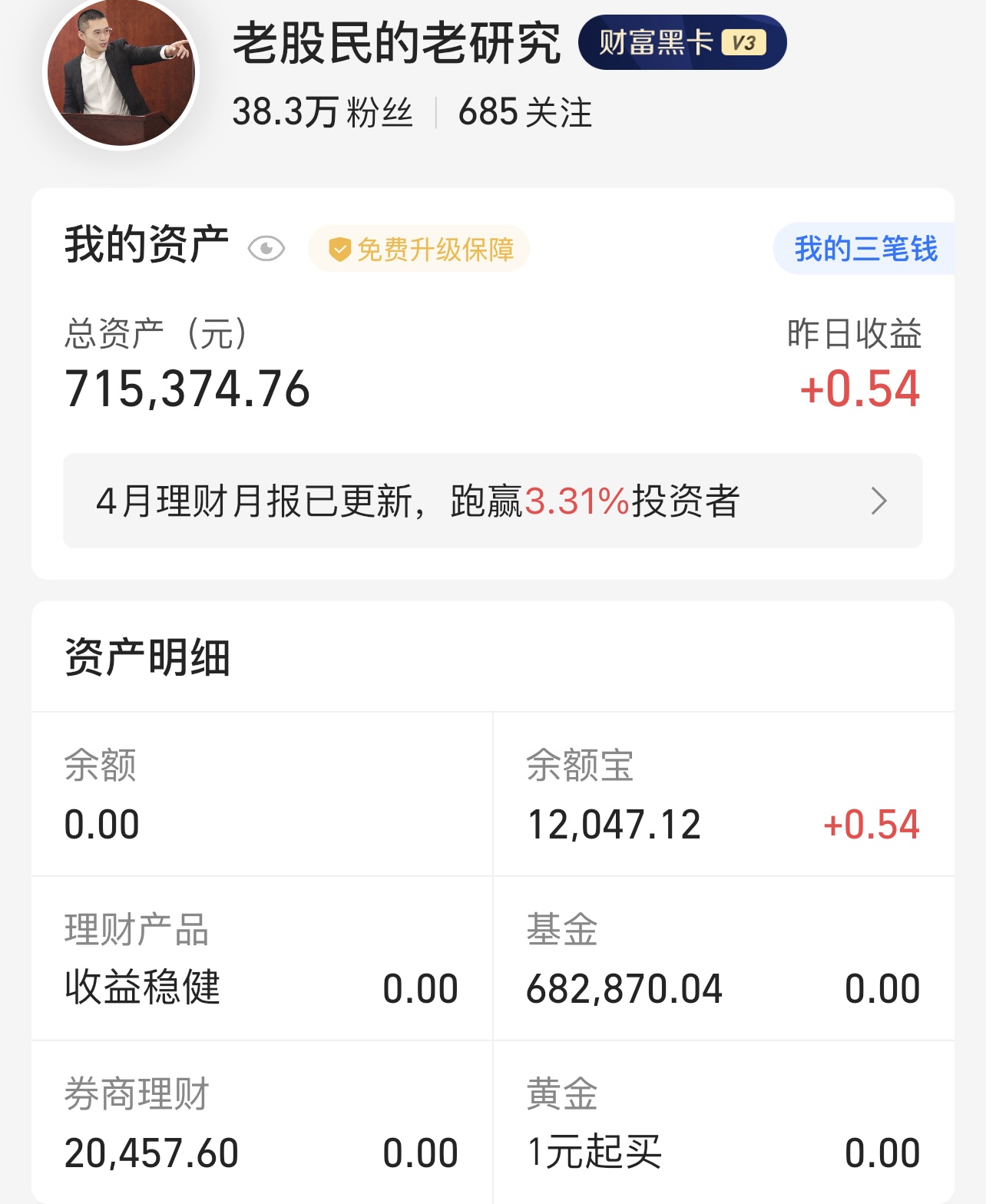Open 余额宝 details

point(723,795)
